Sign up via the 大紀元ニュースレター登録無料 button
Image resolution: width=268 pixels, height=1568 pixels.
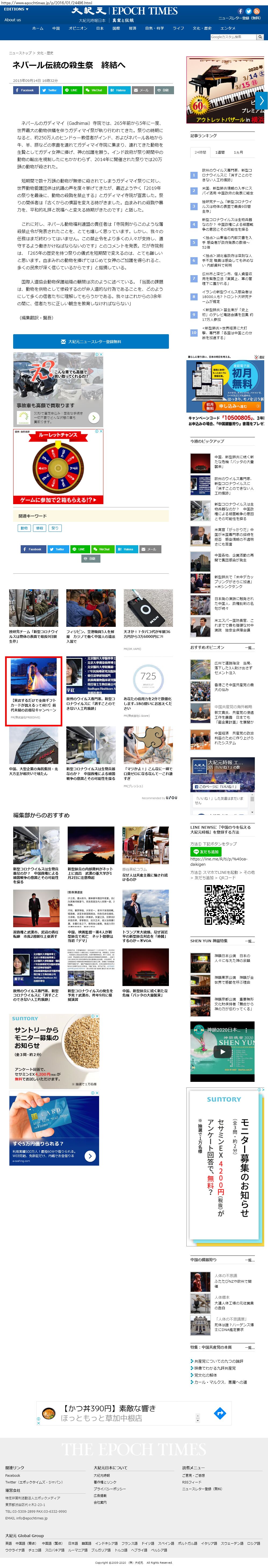(x=91, y=341)
